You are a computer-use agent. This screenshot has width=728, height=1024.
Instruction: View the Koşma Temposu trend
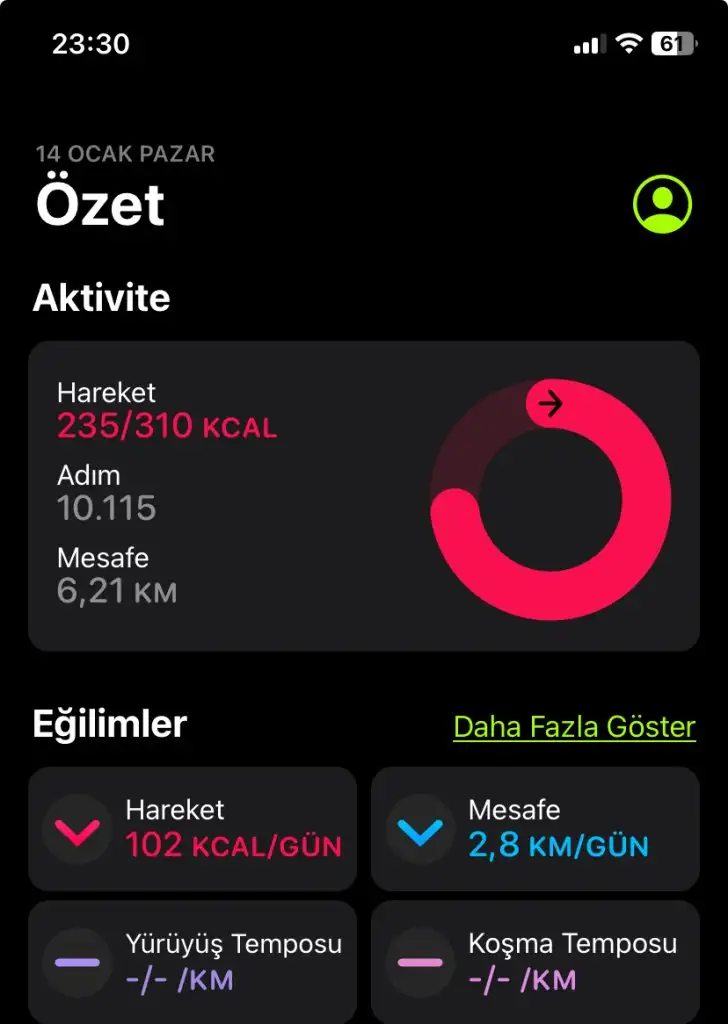pos(535,961)
